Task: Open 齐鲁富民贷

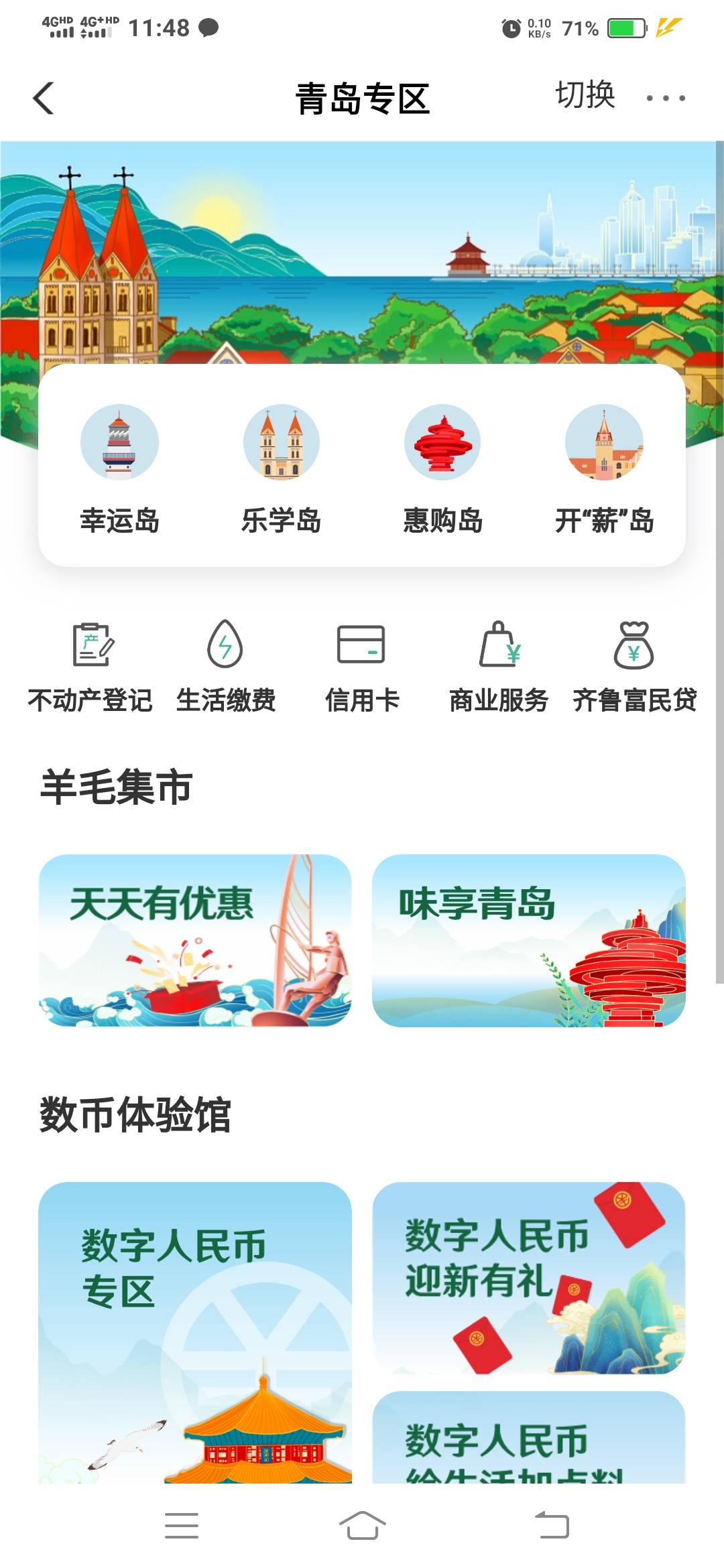Action: (635, 667)
